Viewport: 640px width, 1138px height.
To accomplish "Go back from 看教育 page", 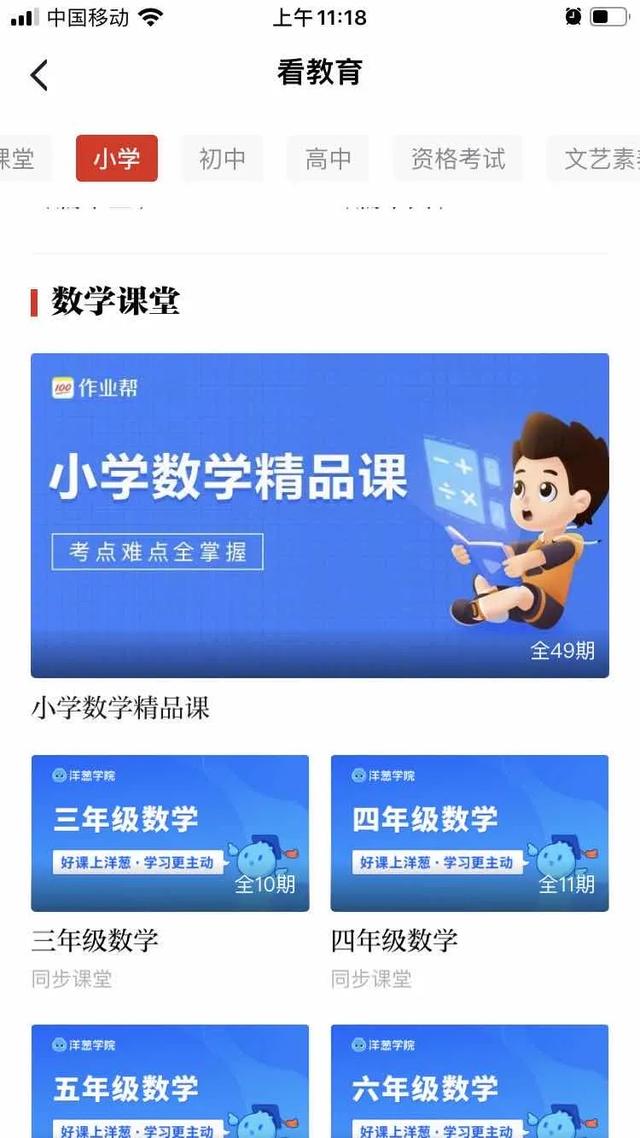I will click(39, 75).
